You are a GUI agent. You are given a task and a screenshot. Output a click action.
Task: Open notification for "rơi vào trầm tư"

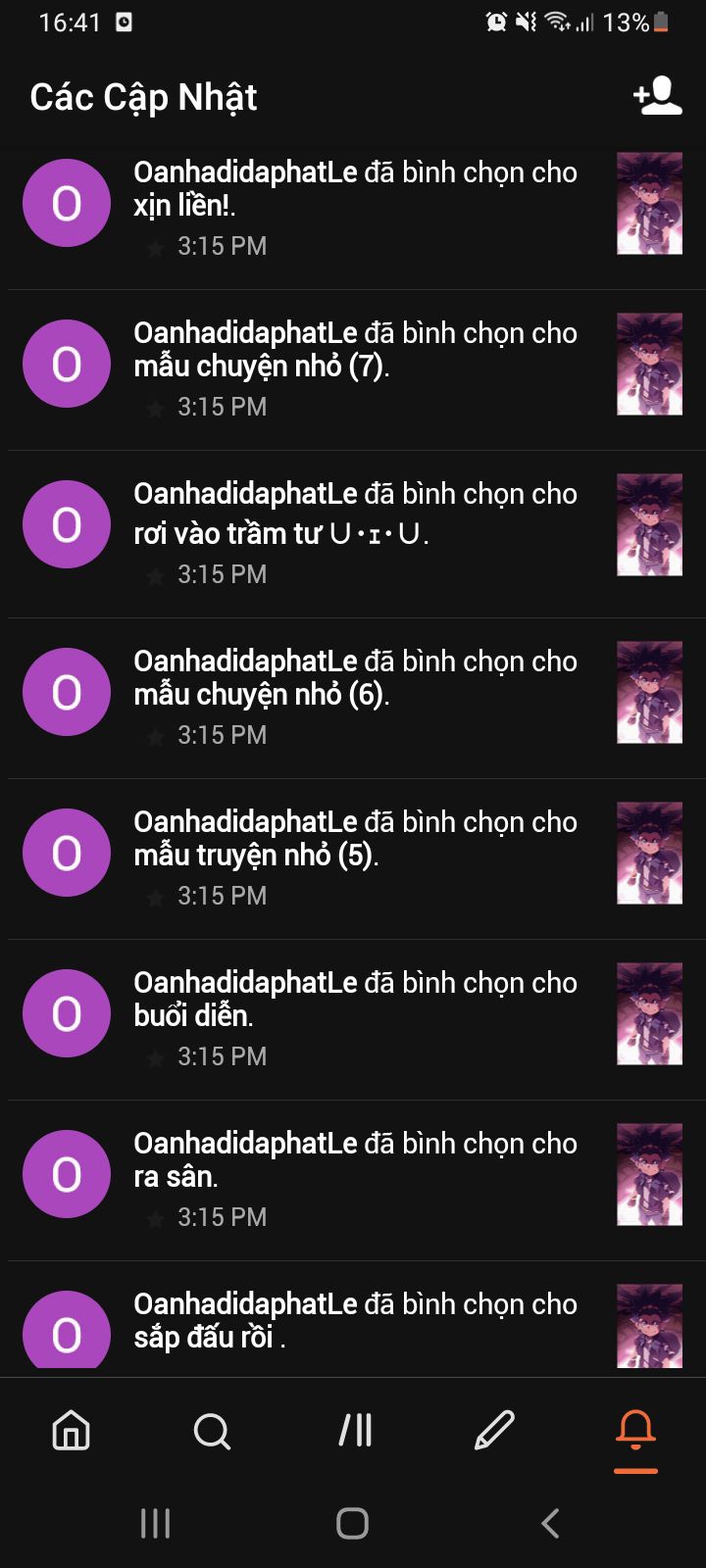355,530
